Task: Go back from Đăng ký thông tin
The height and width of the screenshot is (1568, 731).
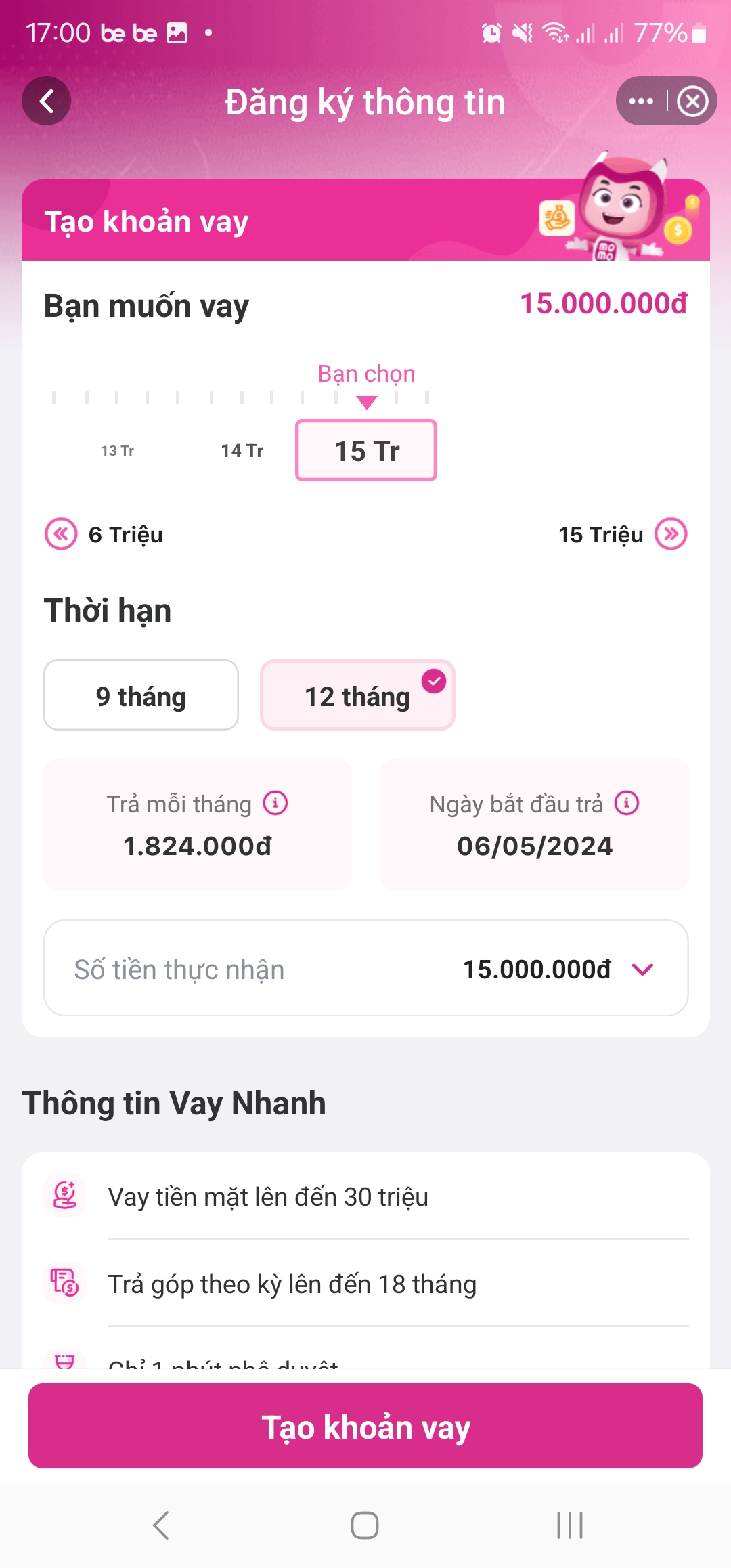Action: coord(46,102)
